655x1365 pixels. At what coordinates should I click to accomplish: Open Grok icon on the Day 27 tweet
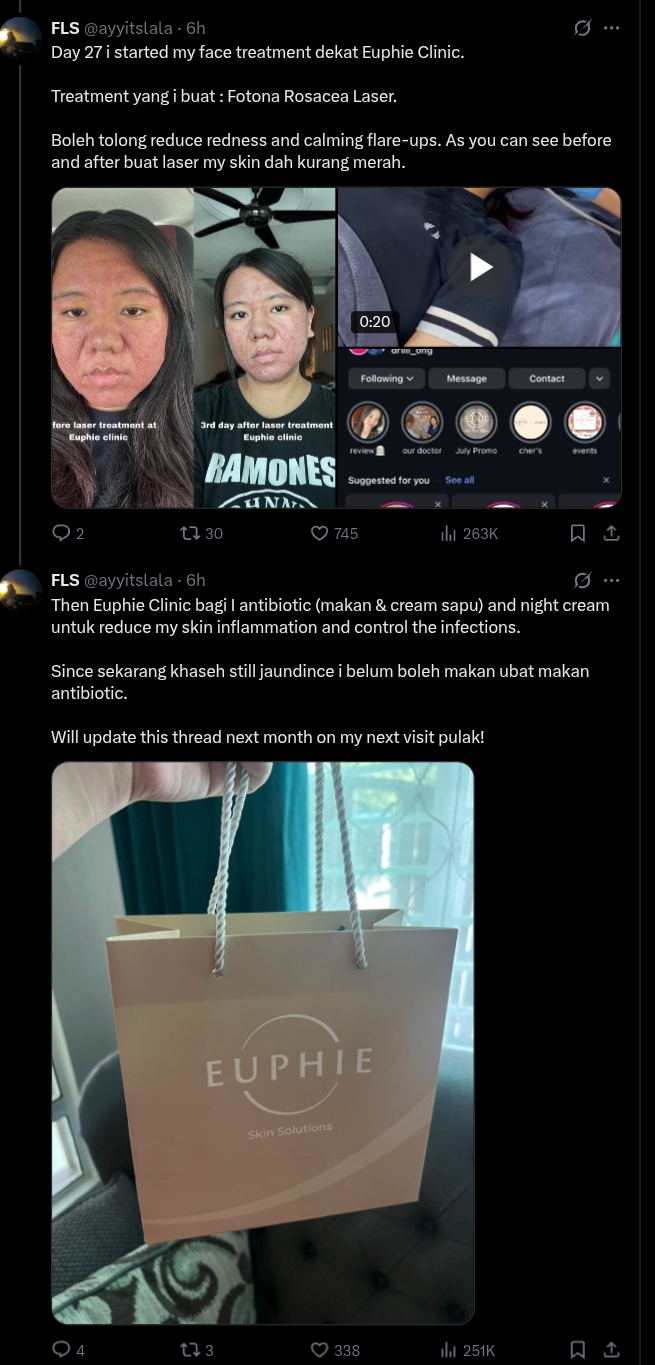click(x=582, y=28)
